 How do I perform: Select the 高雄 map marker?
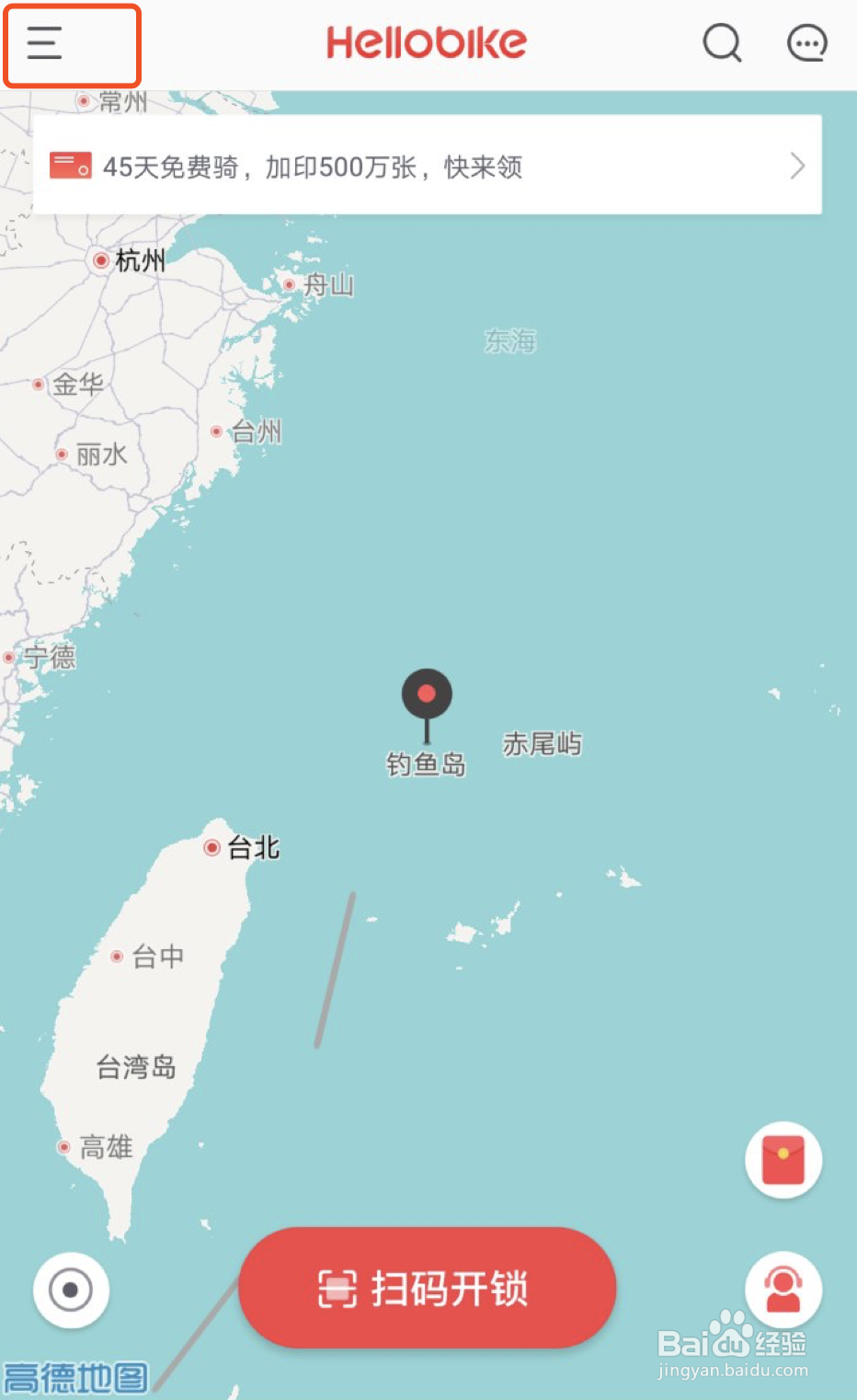pos(63,1147)
